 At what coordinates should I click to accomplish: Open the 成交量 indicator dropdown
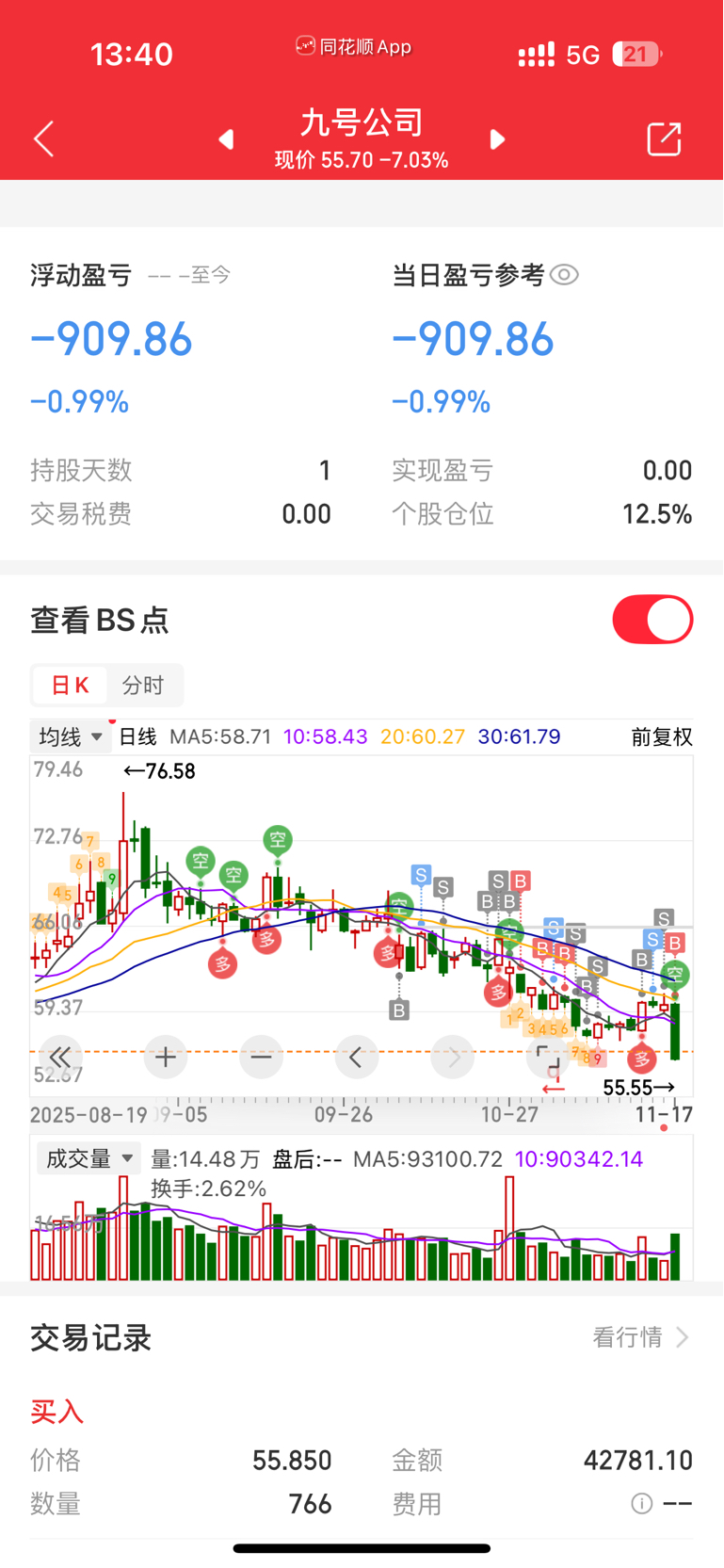tap(88, 1158)
